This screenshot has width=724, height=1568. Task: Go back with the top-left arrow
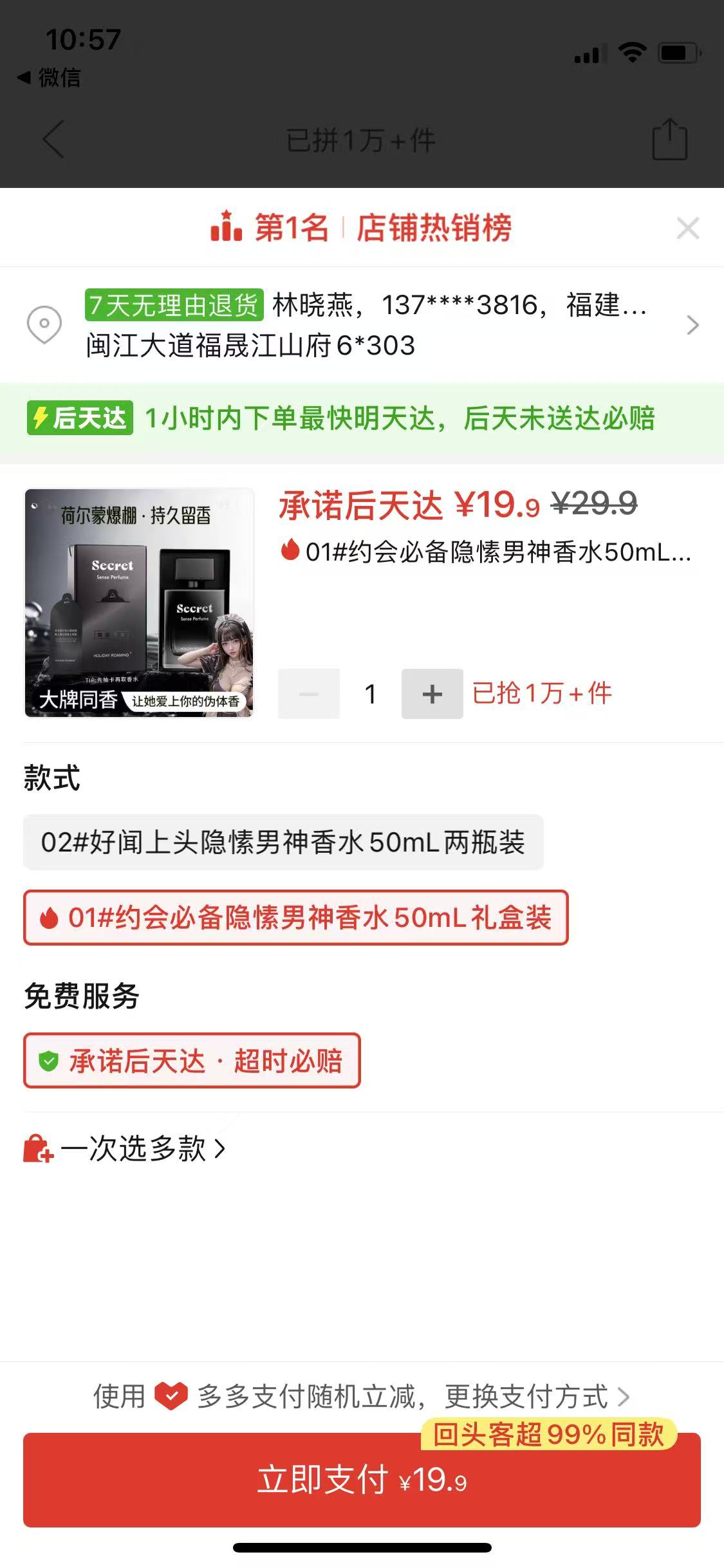point(53,139)
